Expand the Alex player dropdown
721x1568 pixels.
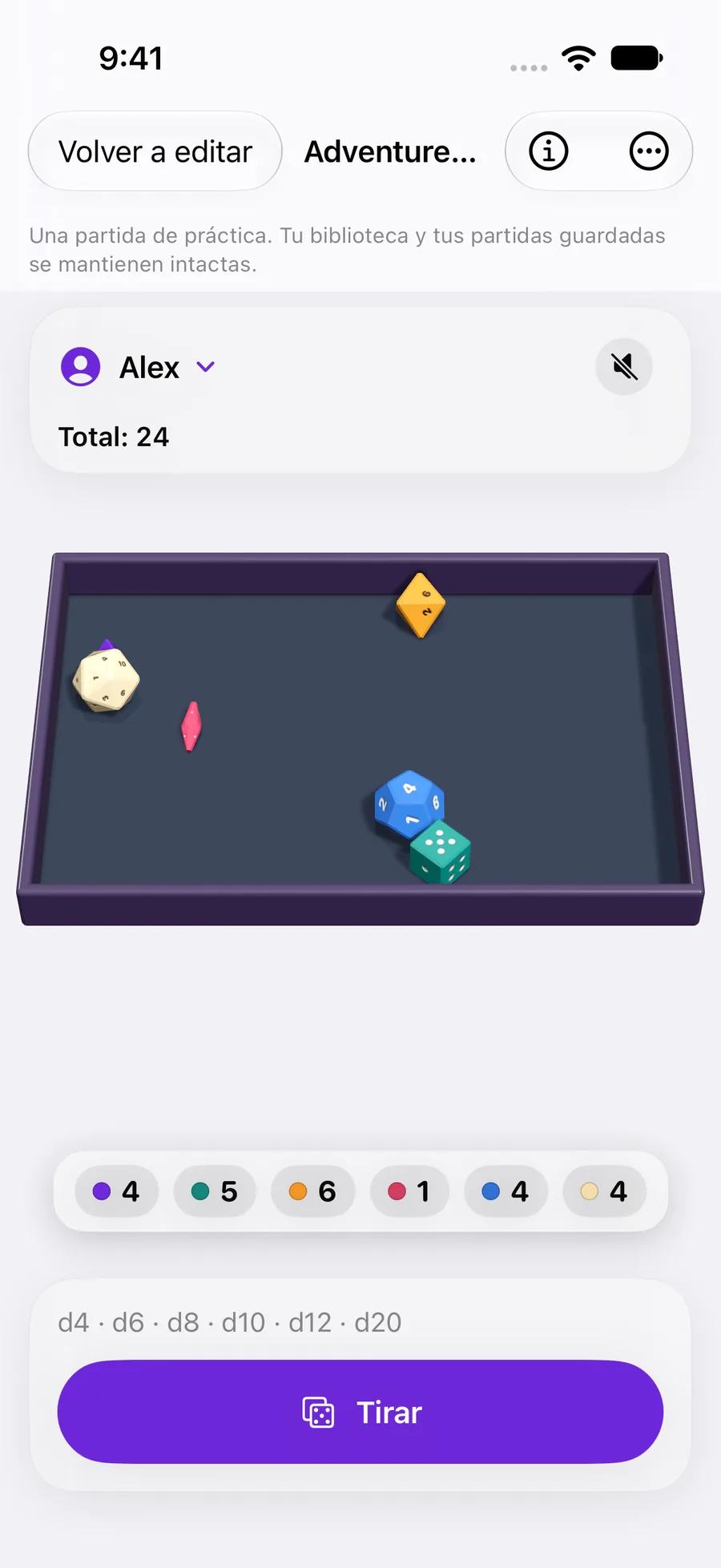pyautogui.click(x=138, y=367)
